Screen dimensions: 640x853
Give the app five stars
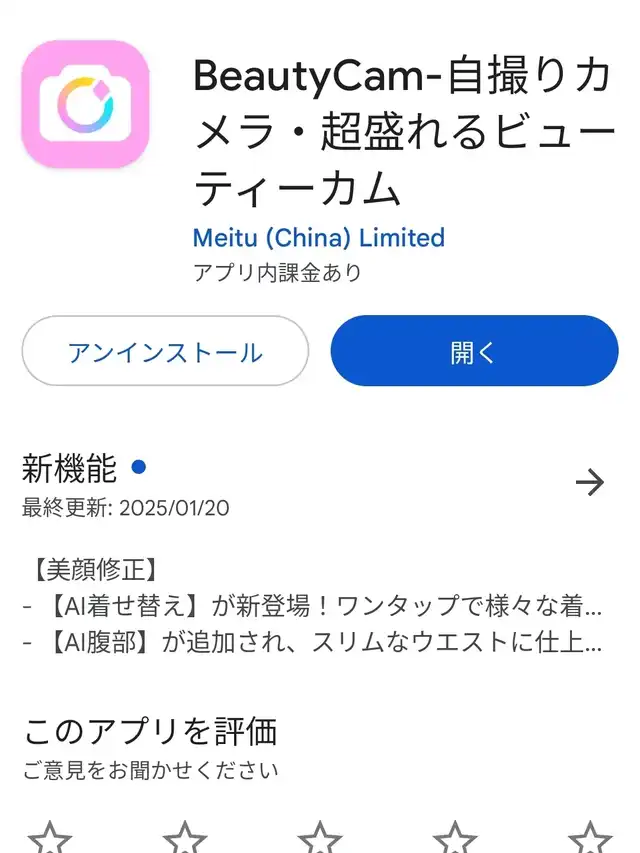click(x=590, y=837)
